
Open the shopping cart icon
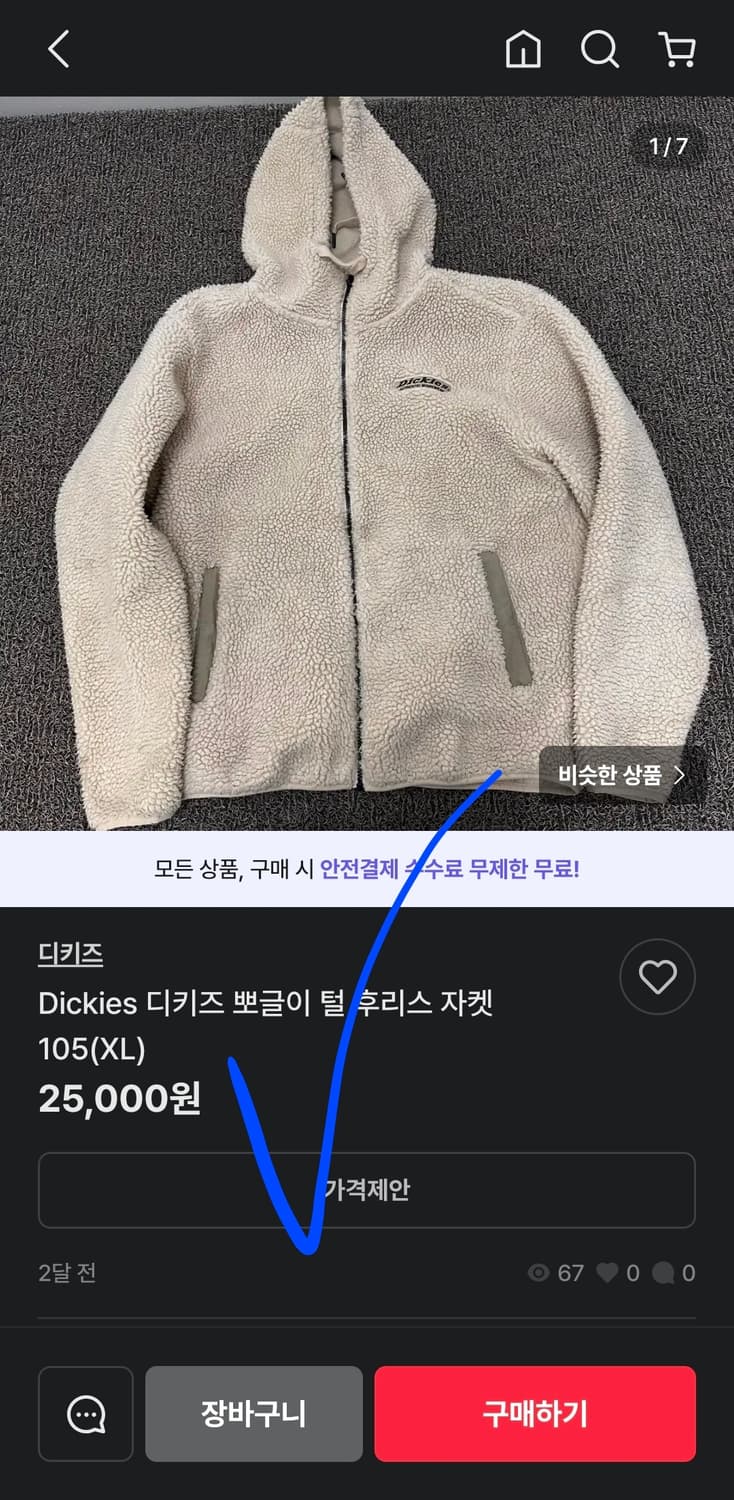point(676,48)
